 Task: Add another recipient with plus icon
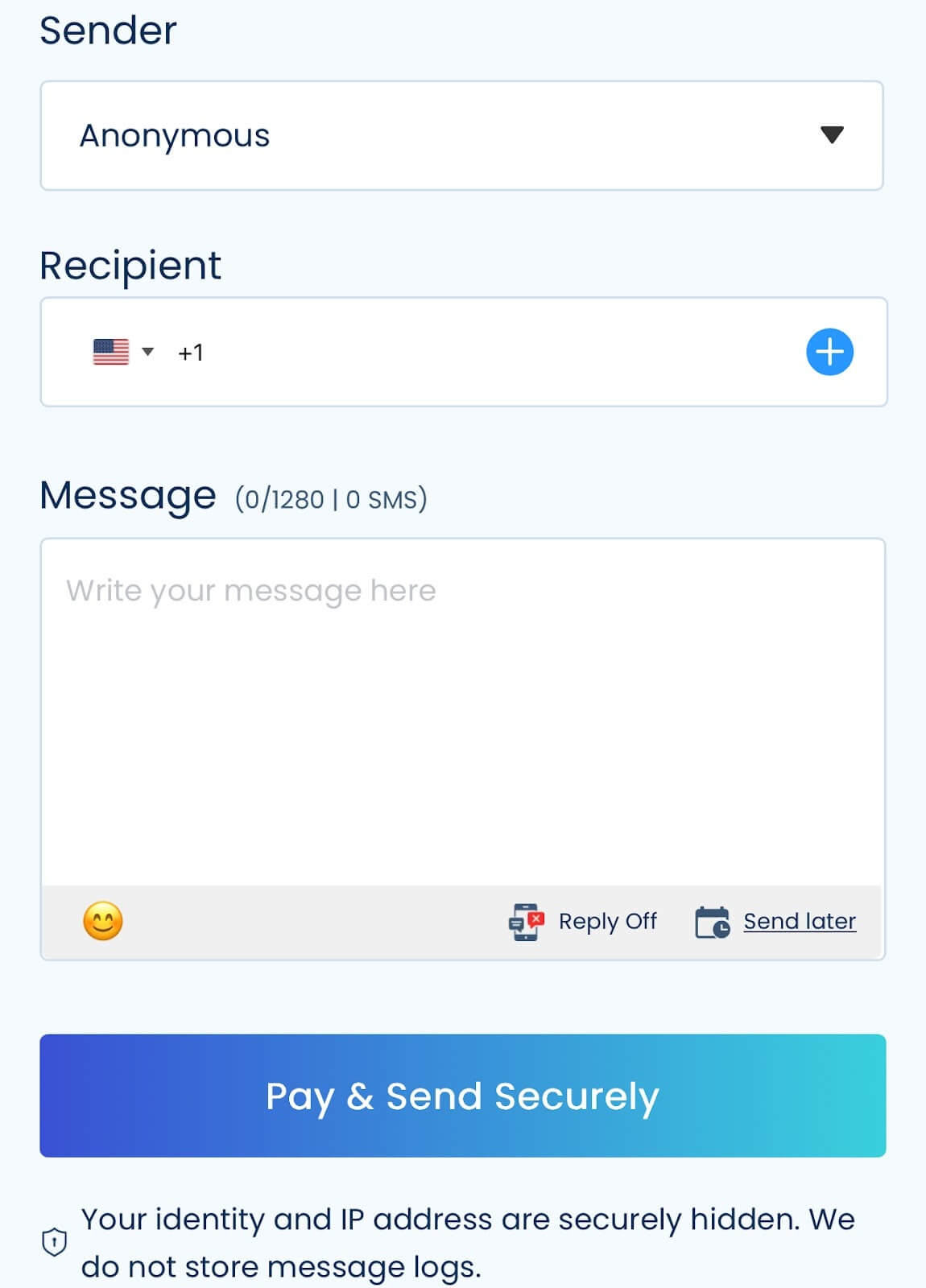click(x=829, y=352)
